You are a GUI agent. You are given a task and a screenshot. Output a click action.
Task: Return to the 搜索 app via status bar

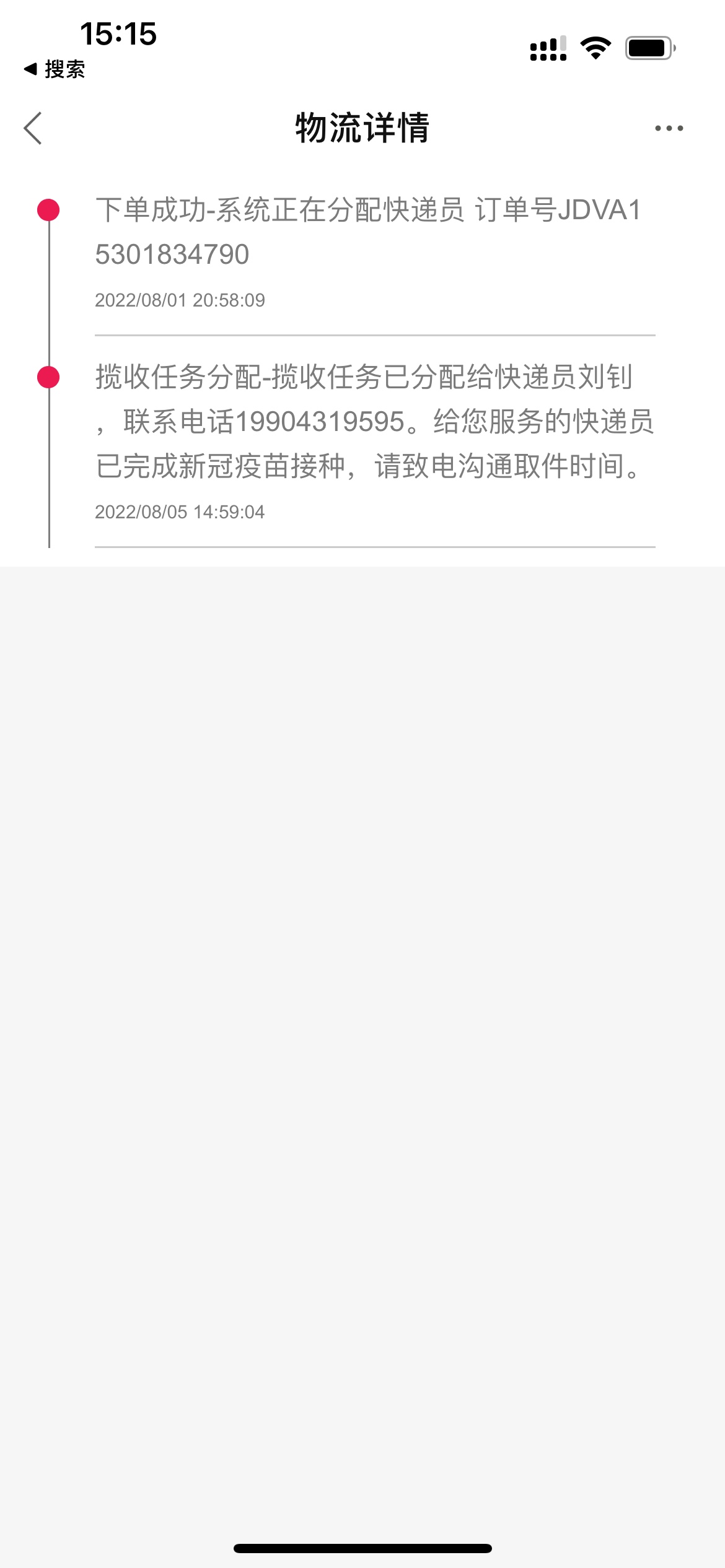pos(55,69)
